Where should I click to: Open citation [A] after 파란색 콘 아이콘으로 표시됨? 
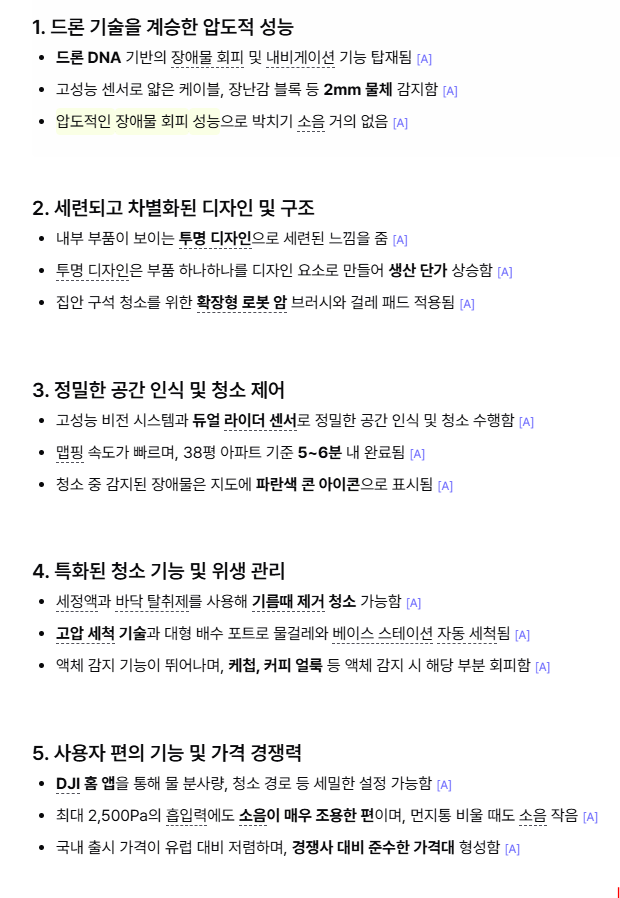445,486
